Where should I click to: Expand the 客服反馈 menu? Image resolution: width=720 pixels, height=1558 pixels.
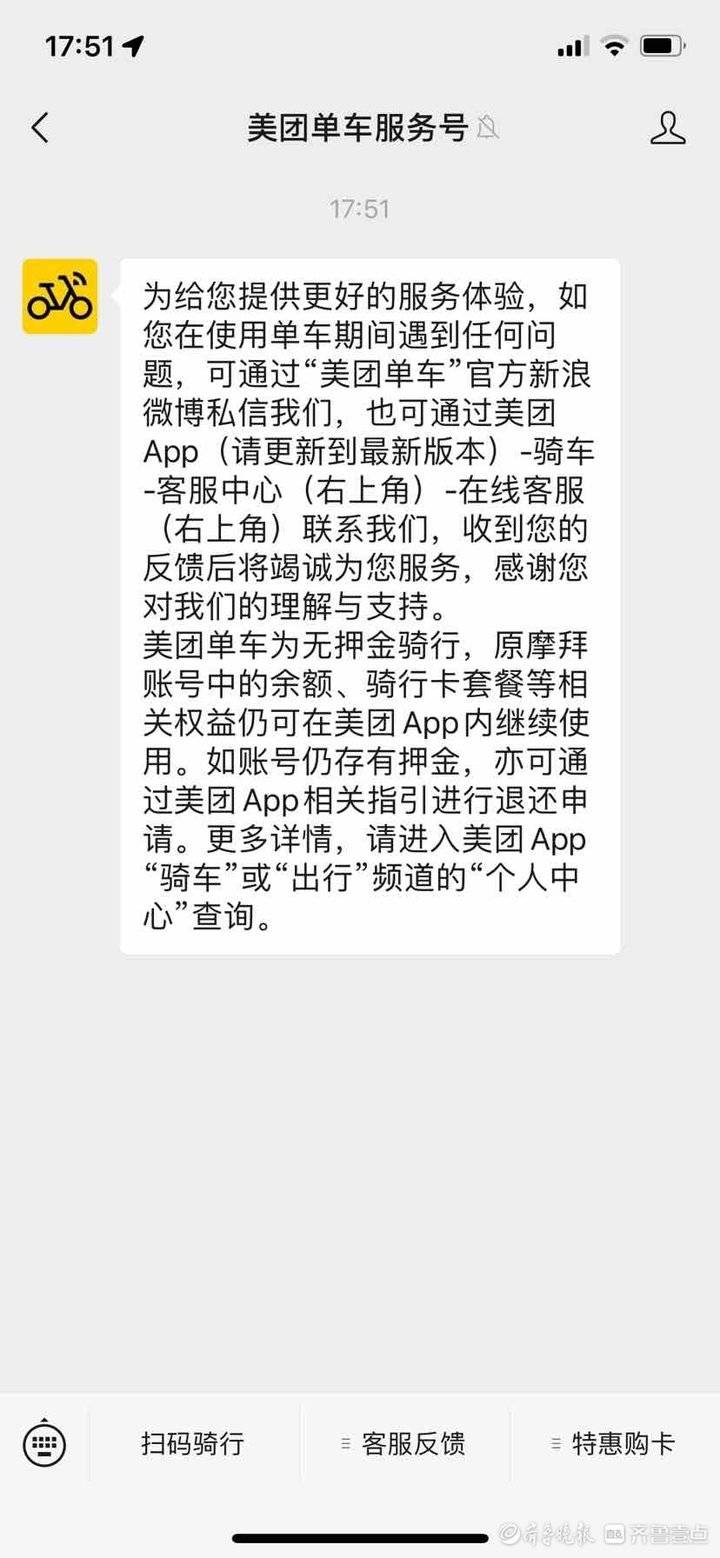[403, 1443]
